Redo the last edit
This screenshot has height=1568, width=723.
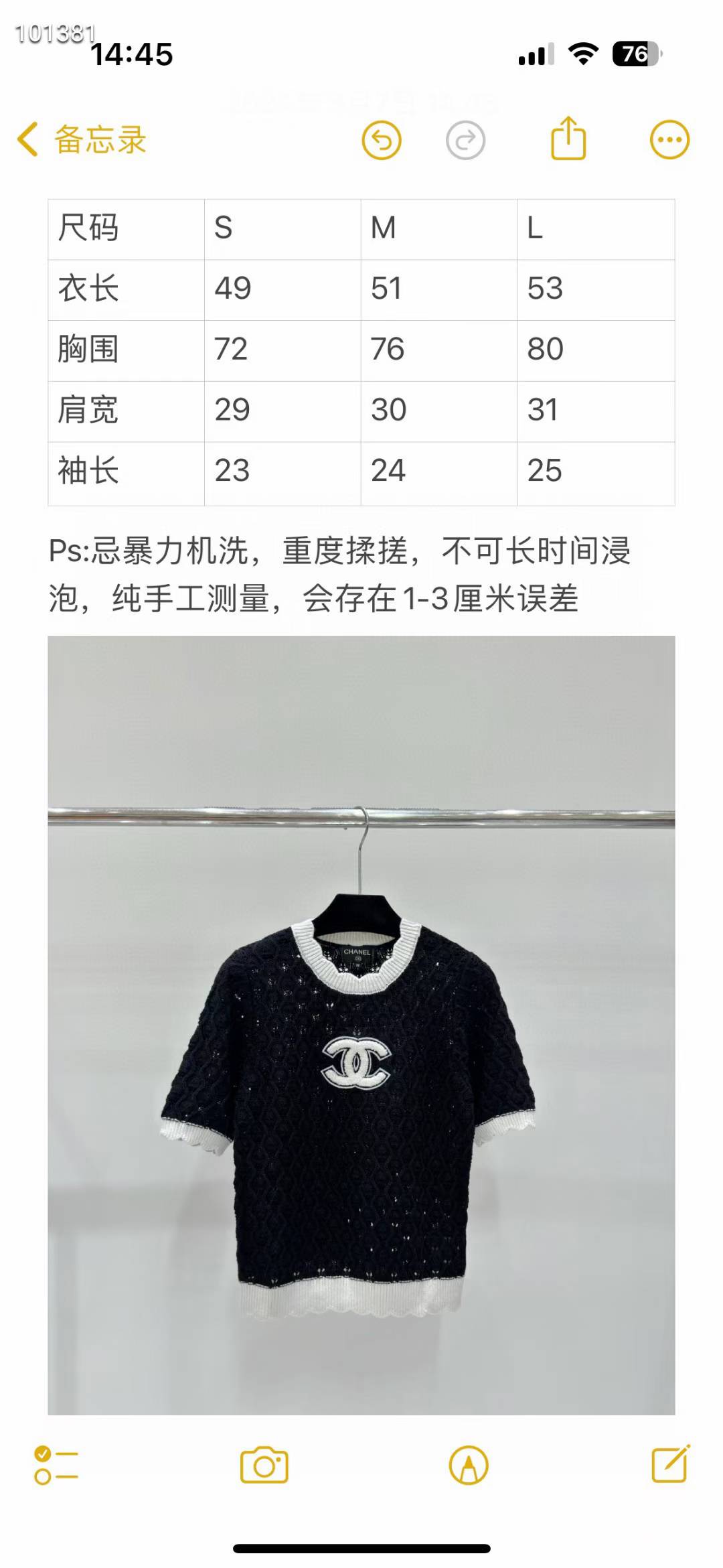(x=465, y=141)
